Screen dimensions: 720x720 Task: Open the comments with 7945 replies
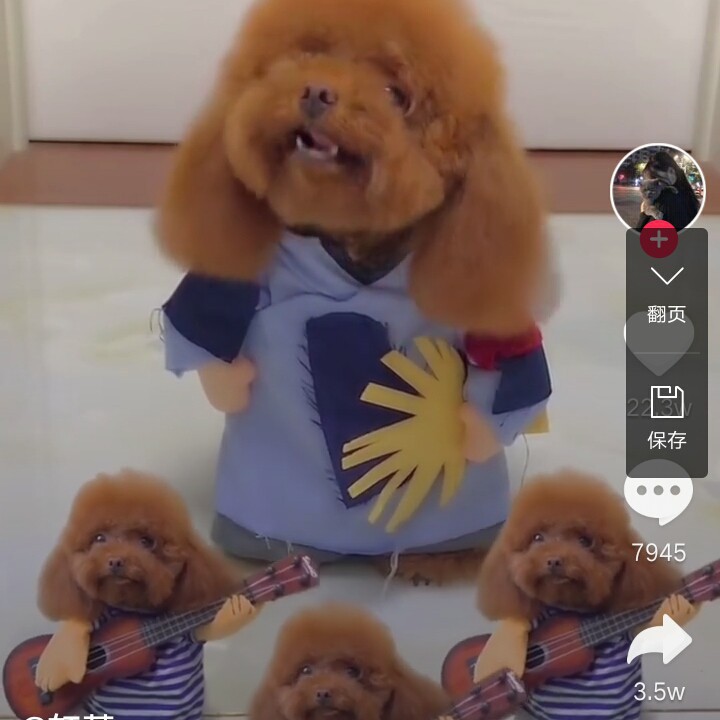(x=658, y=494)
